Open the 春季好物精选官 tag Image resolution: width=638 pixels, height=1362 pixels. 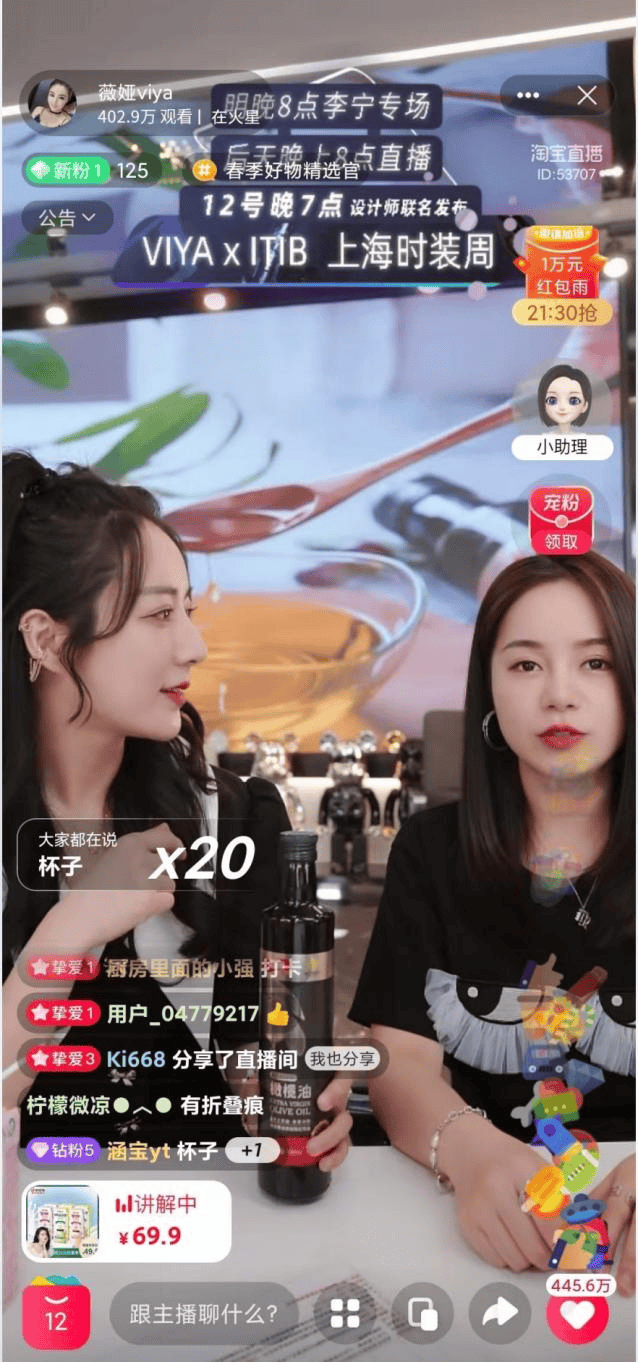(277, 171)
